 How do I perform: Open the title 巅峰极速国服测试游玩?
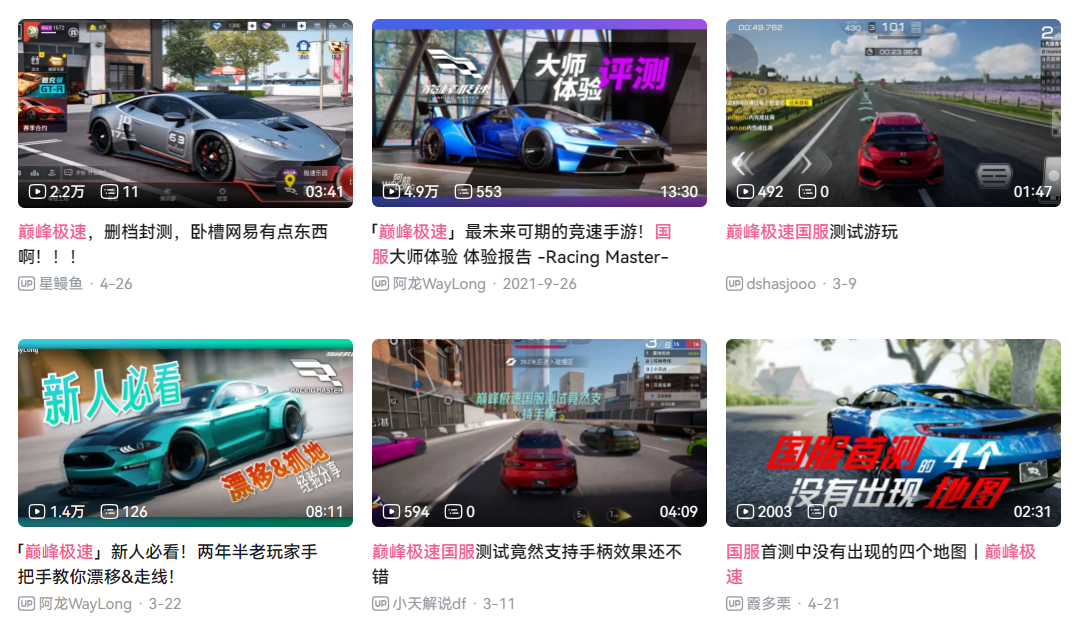click(812, 232)
